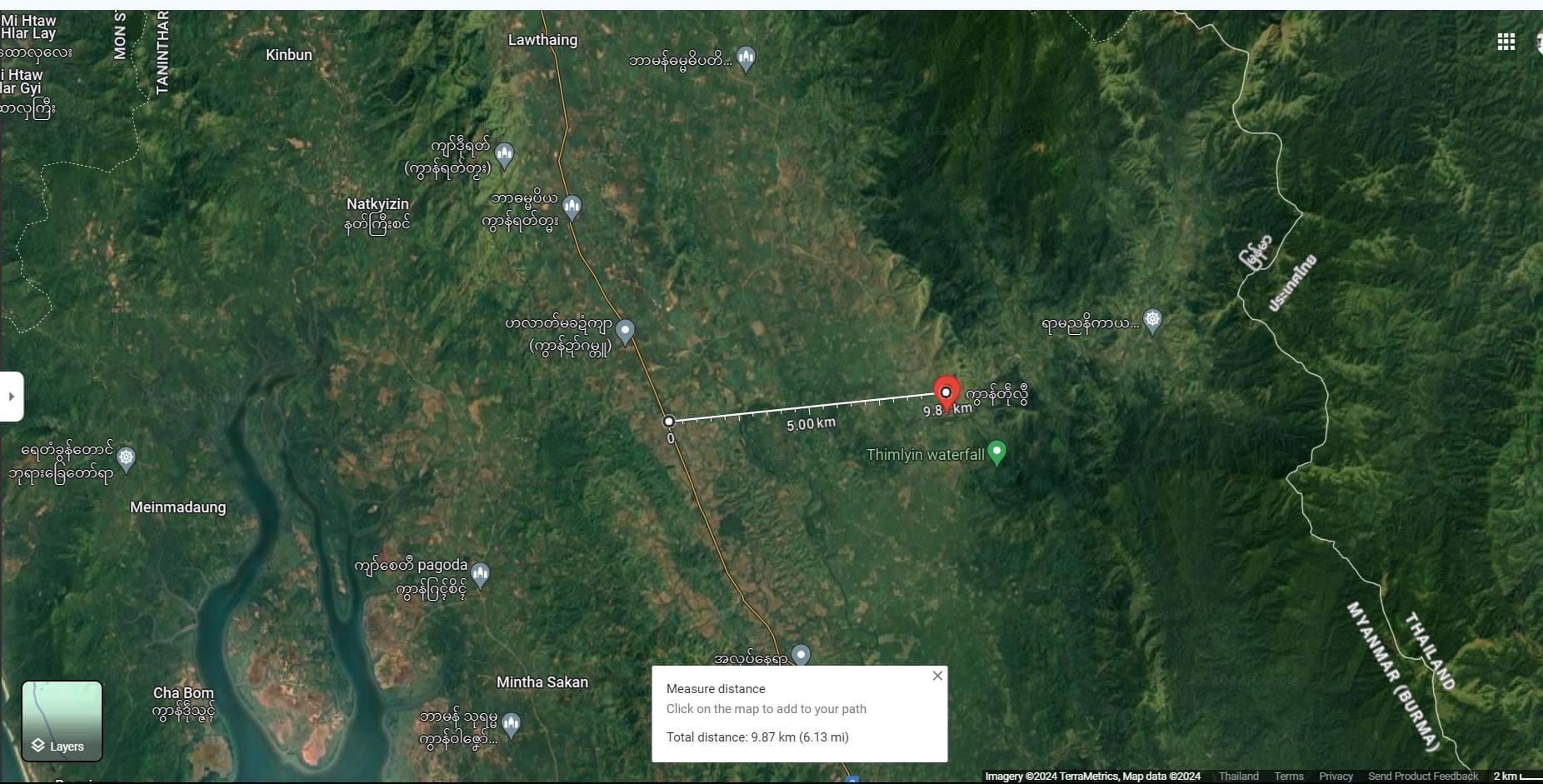
Task: Select the Thimlyin waterfall place marker
Action: point(996,452)
